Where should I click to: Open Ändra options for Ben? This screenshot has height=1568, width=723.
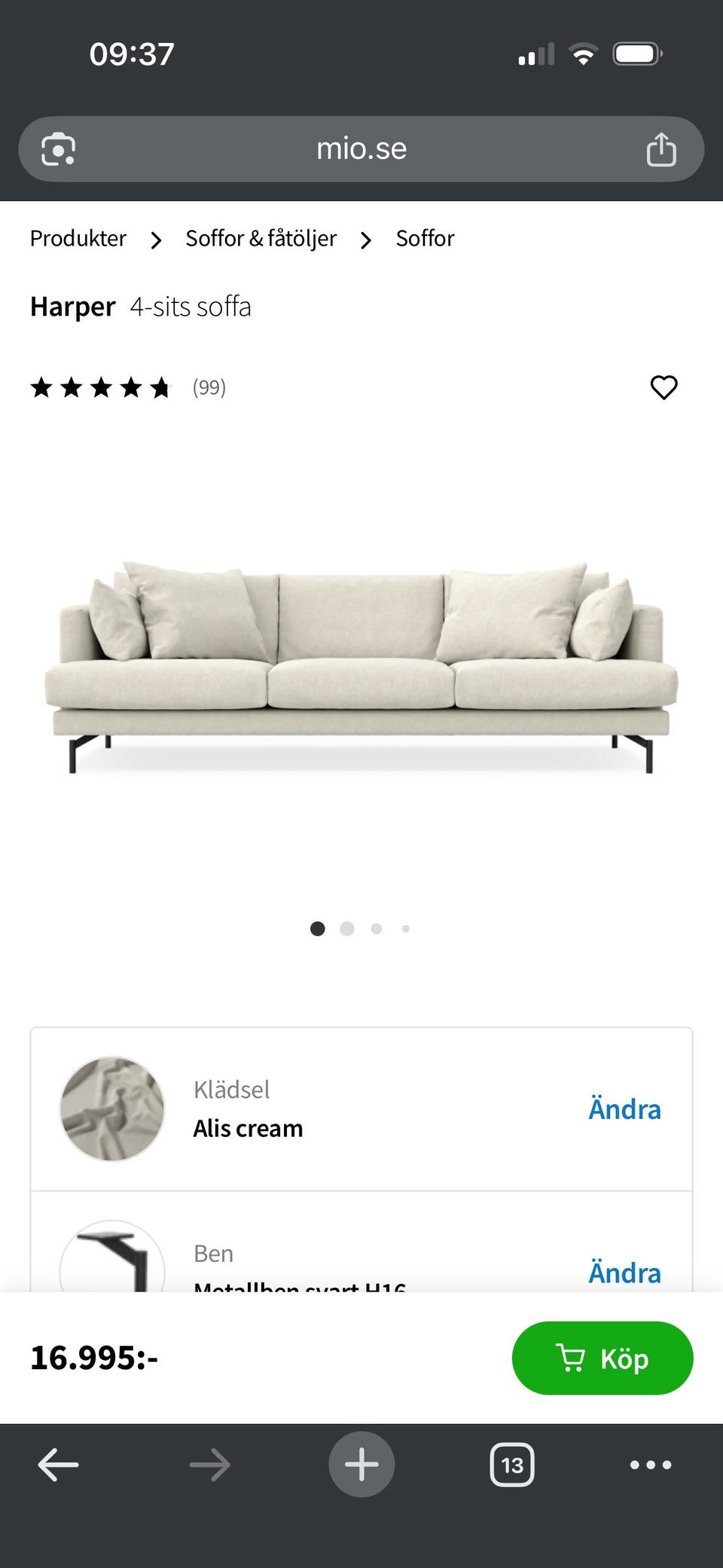tap(624, 1272)
